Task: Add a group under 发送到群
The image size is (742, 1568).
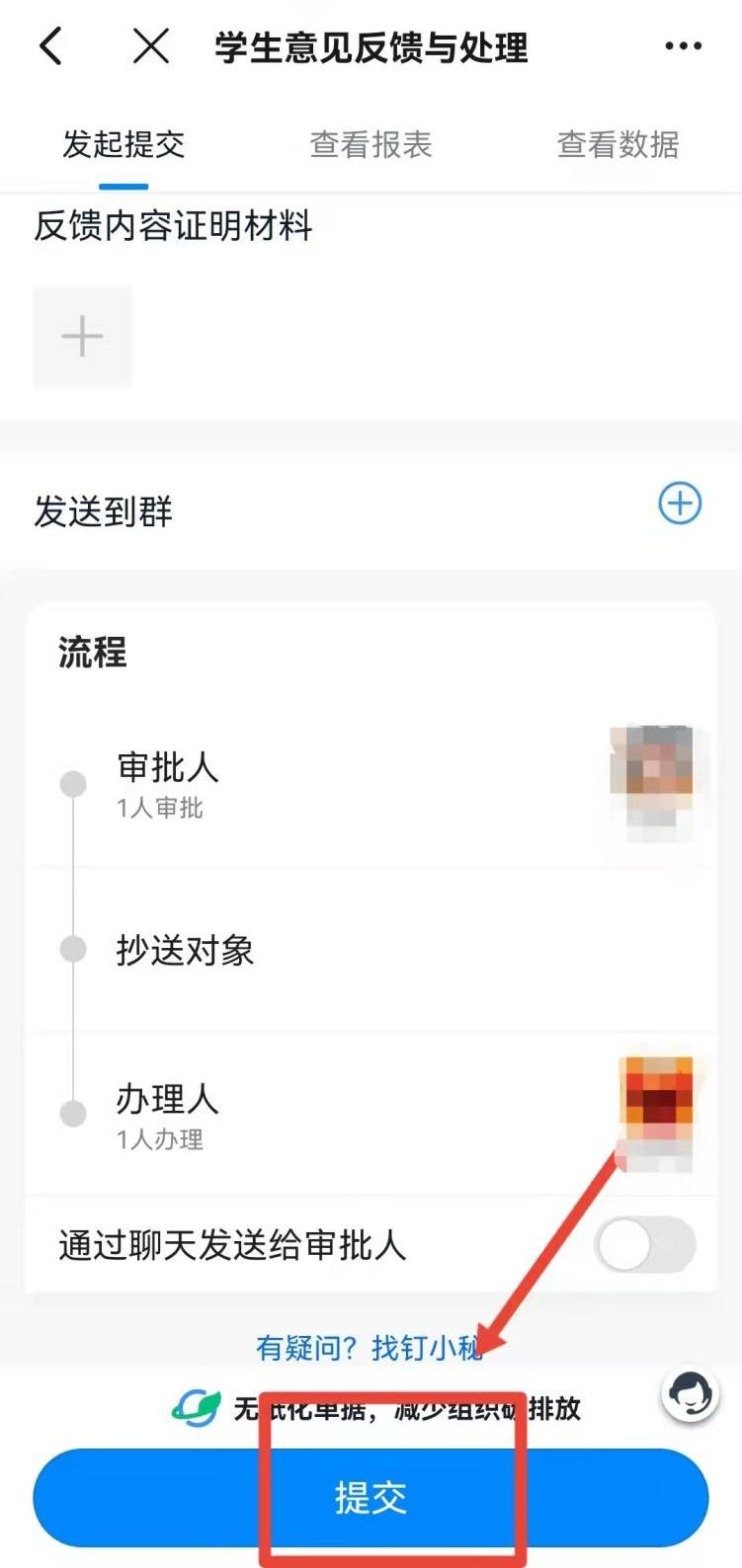Action: click(680, 504)
